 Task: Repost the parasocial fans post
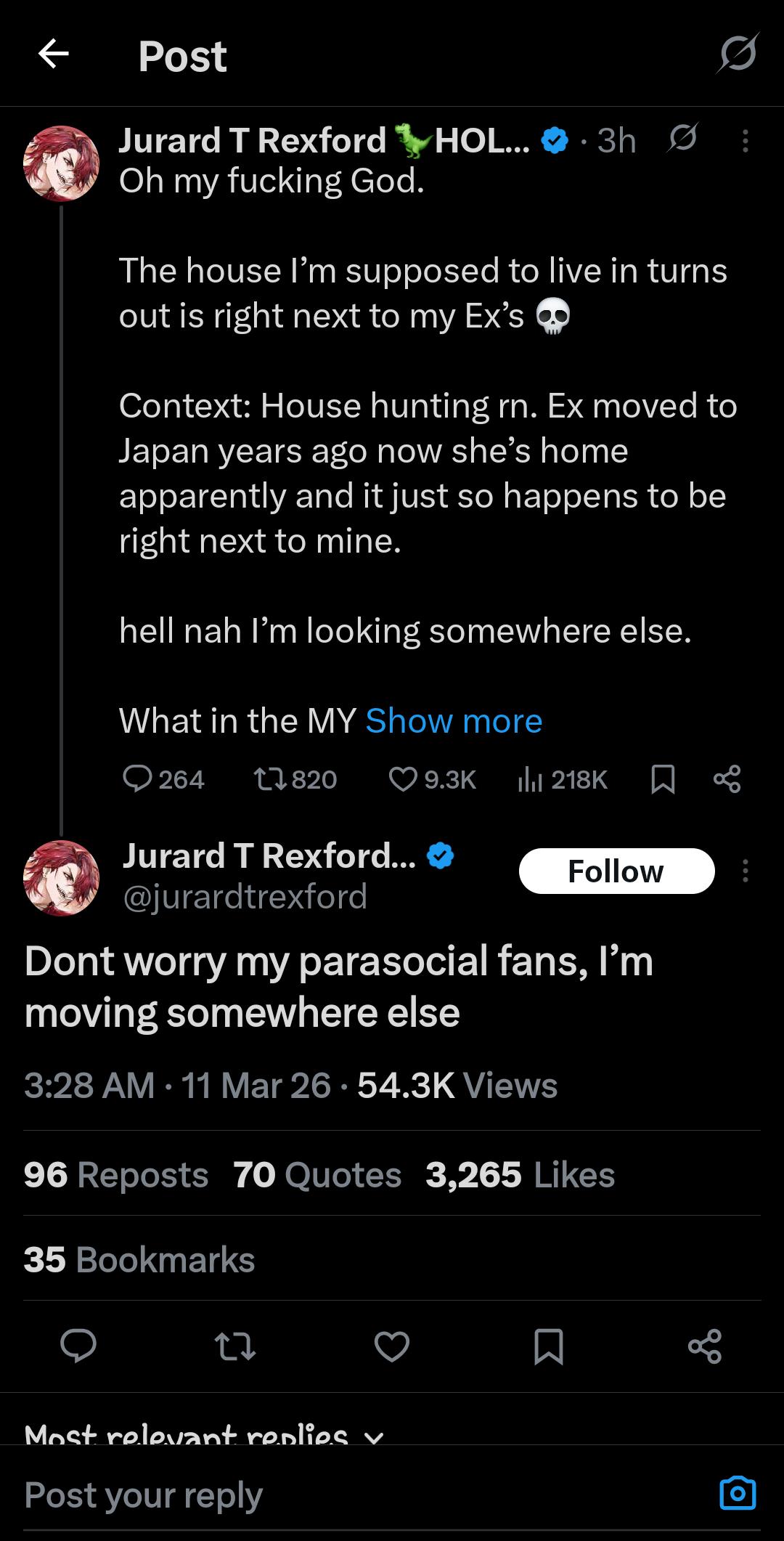pos(235,1346)
